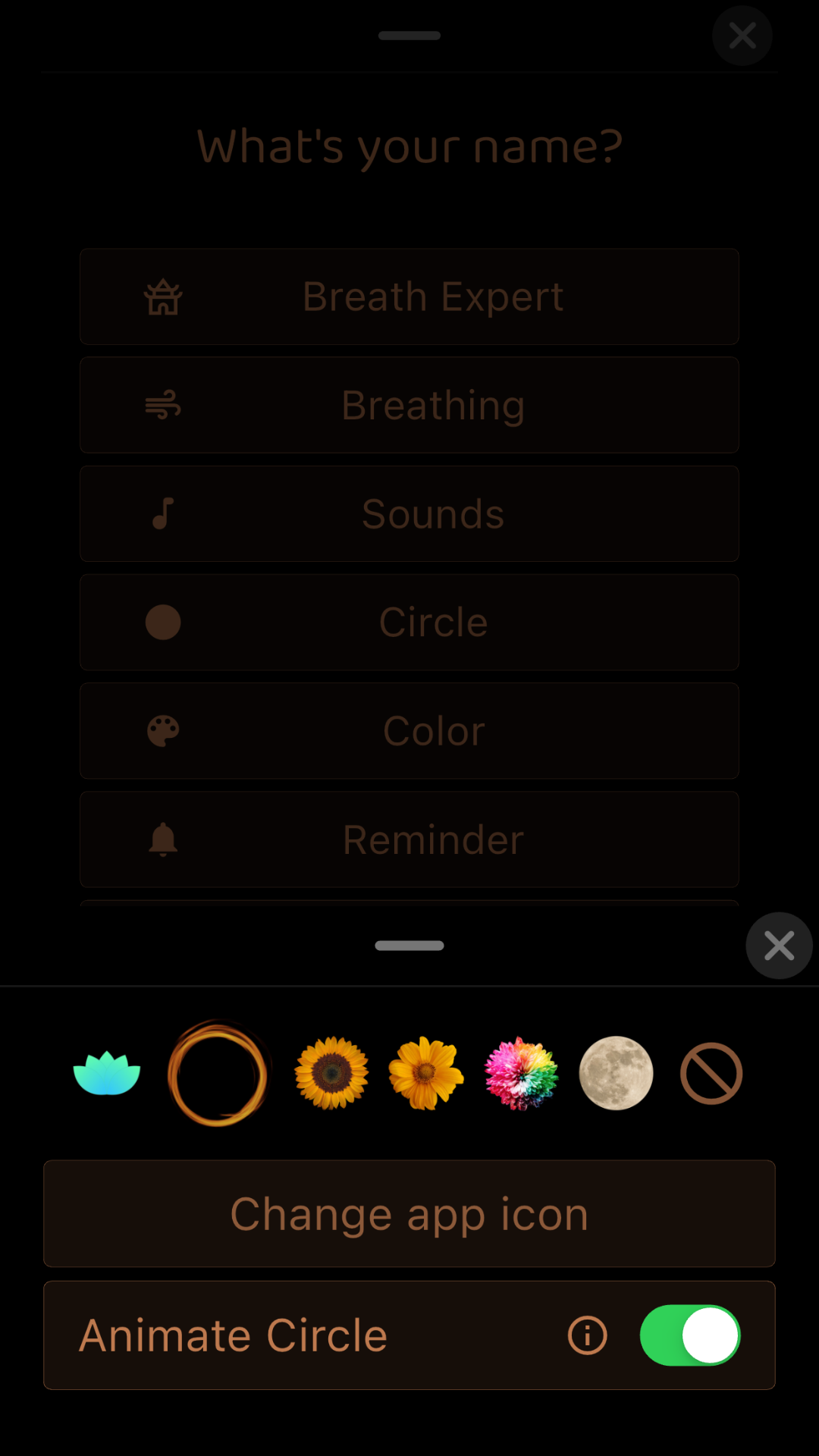Viewport: 819px width, 1456px height.
Task: Open the Reminder settings row
Action: pos(409,839)
